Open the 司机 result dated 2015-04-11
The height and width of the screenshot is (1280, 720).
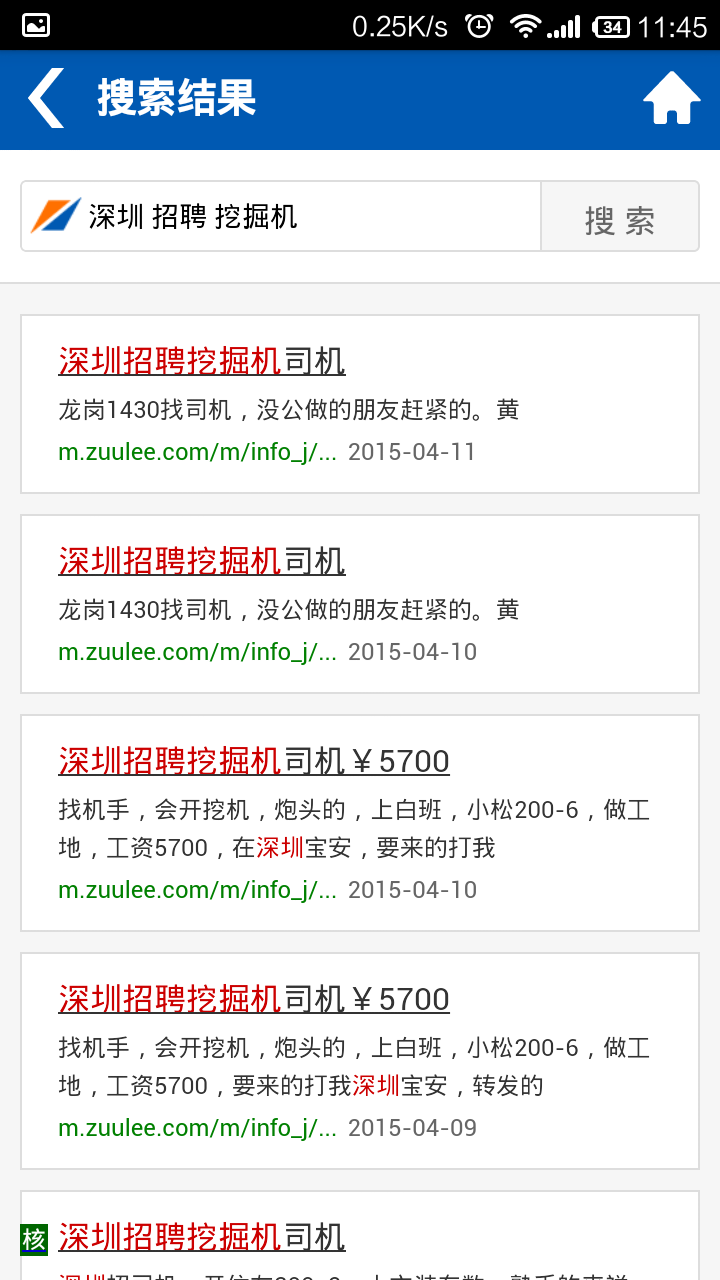click(360, 404)
